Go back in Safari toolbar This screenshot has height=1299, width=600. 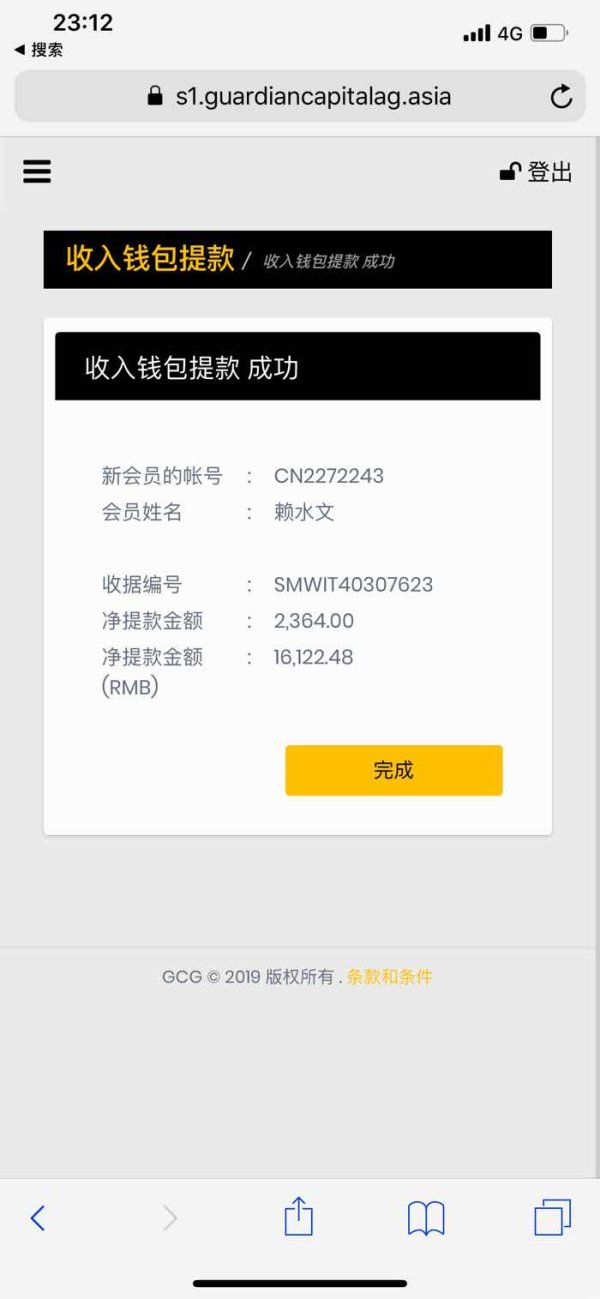[x=37, y=1218]
